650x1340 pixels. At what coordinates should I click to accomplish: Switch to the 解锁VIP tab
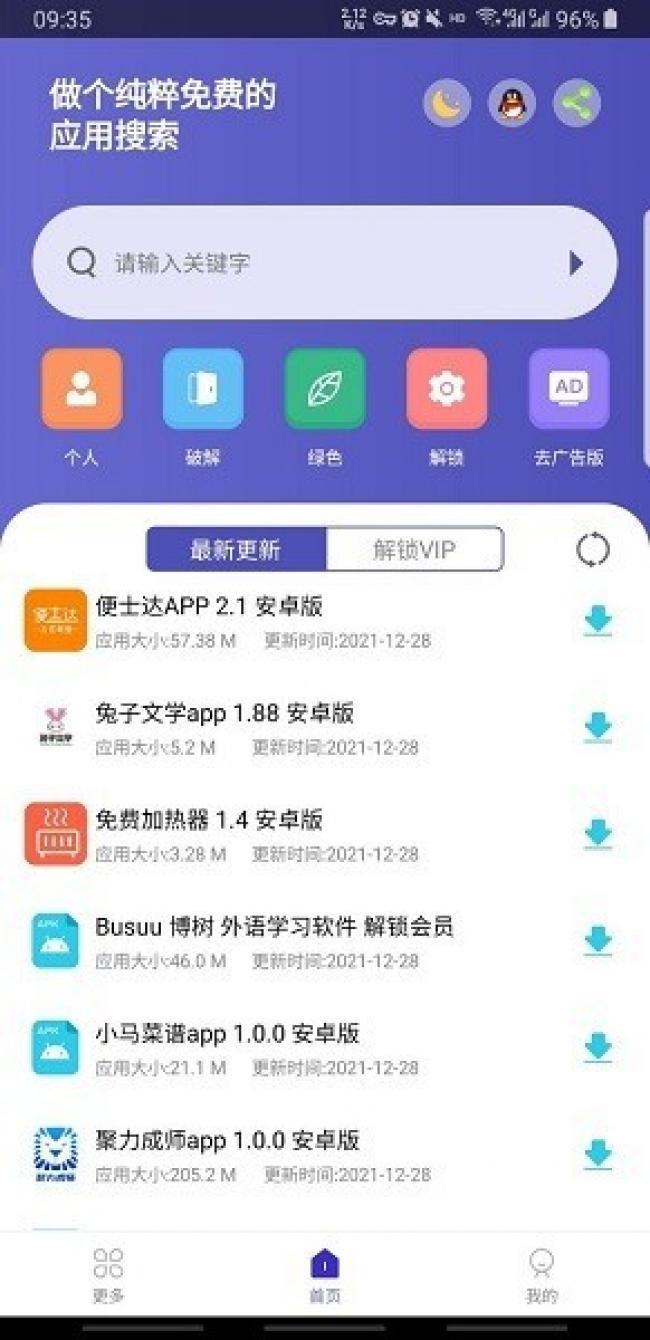click(414, 549)
